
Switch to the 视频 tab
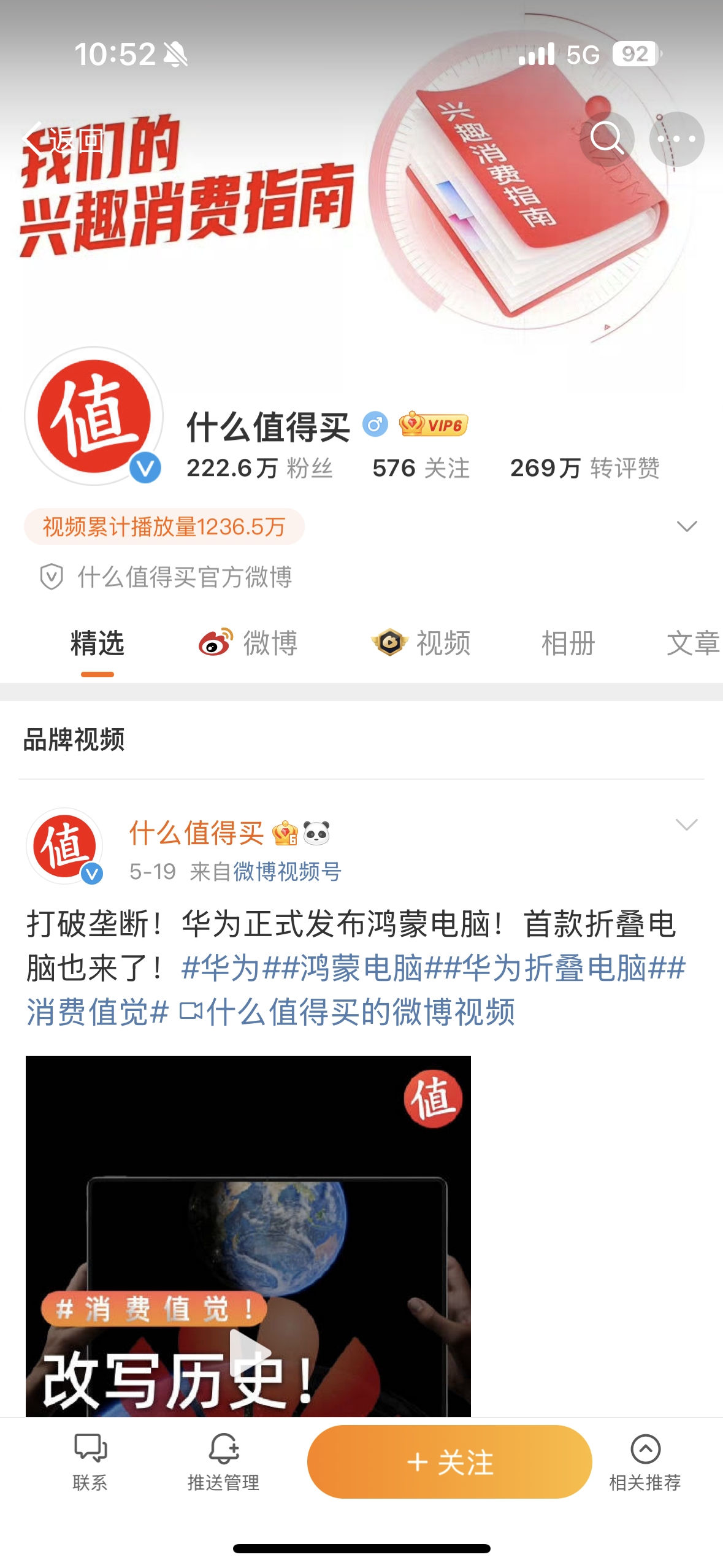pos(421,643)
